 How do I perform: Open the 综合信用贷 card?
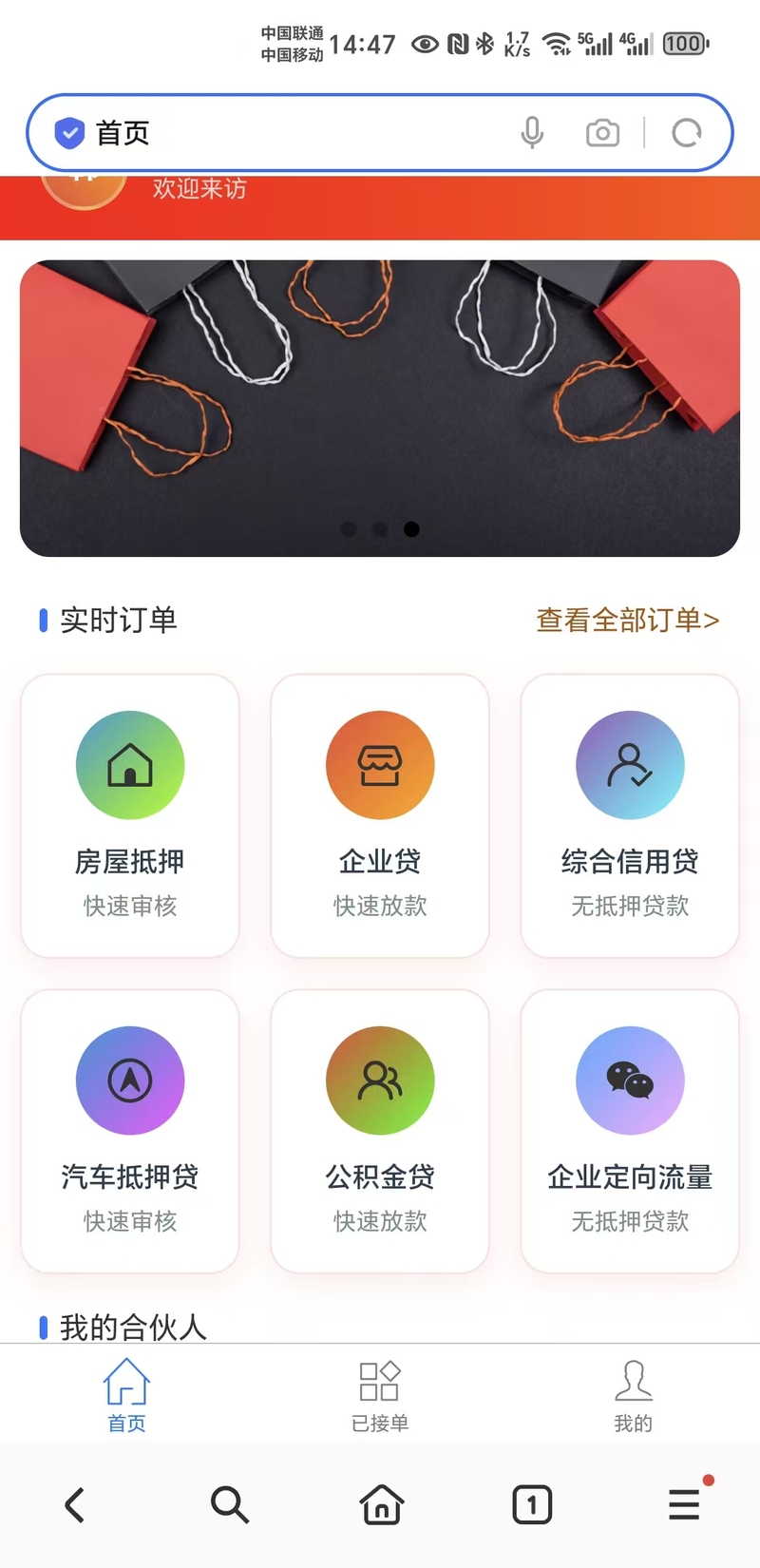(630, 815)
